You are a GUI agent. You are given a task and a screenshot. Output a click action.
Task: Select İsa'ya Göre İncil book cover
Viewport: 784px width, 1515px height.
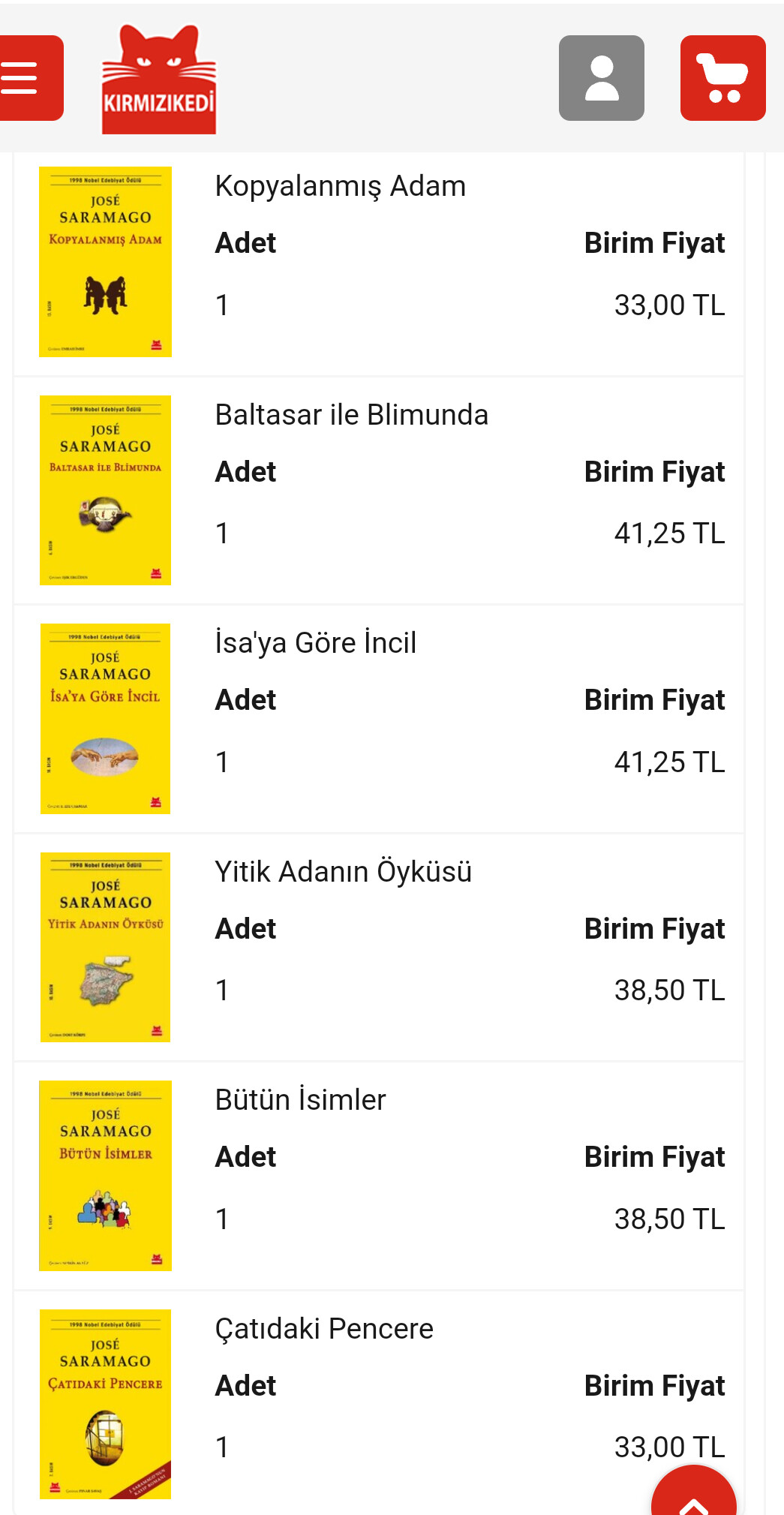[105, 719]
